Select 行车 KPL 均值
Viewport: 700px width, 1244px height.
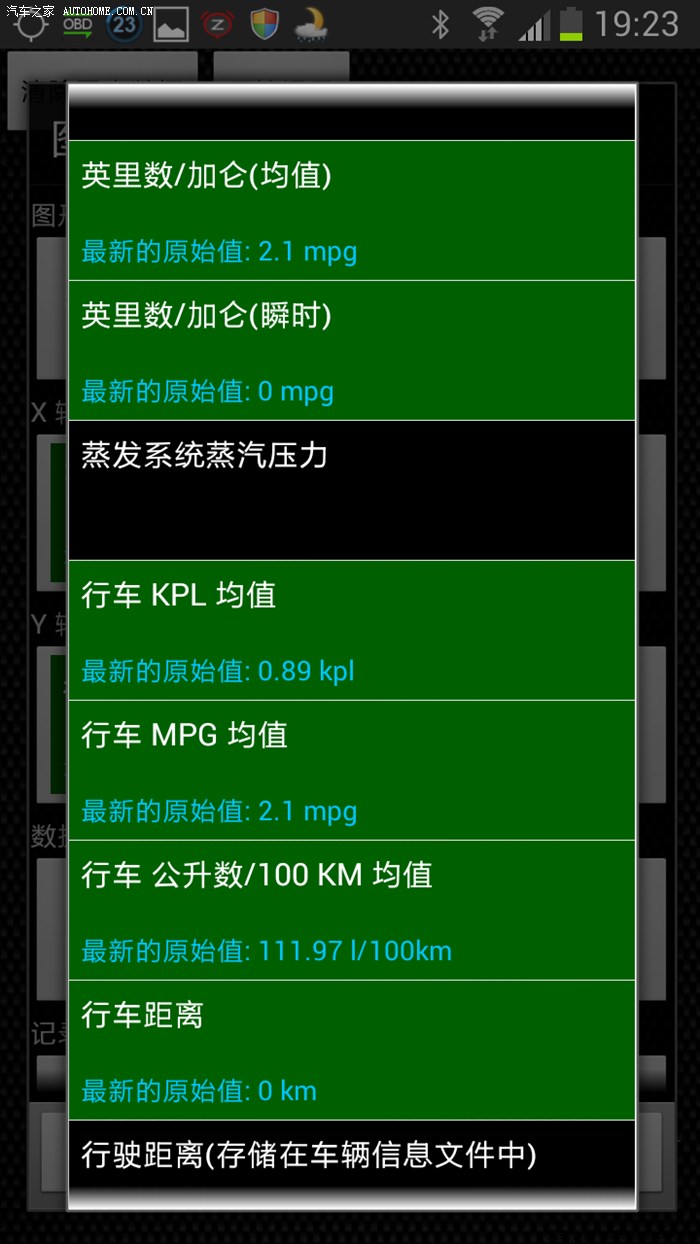click(x=351, y=631)
